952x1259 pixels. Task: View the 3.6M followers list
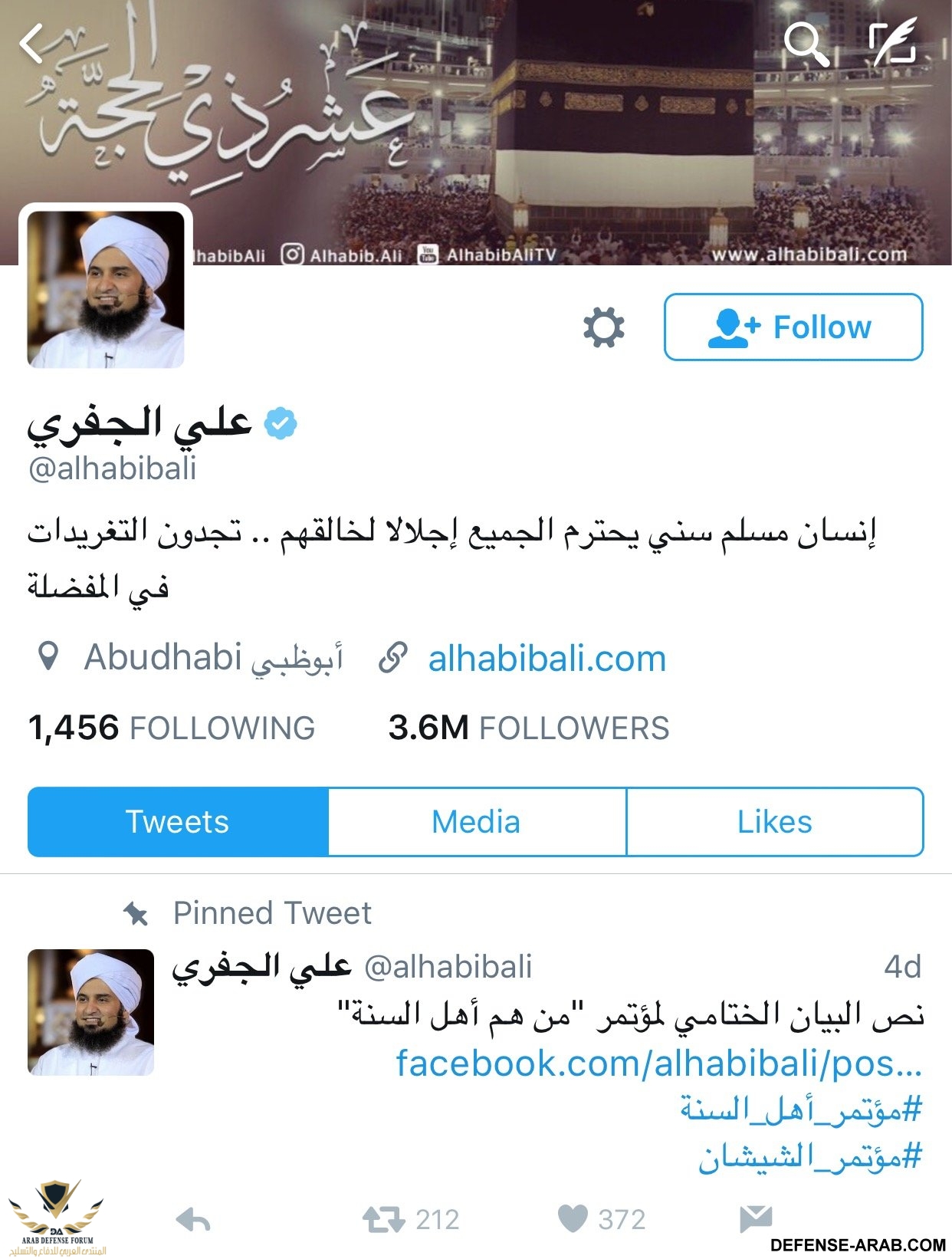529,728
